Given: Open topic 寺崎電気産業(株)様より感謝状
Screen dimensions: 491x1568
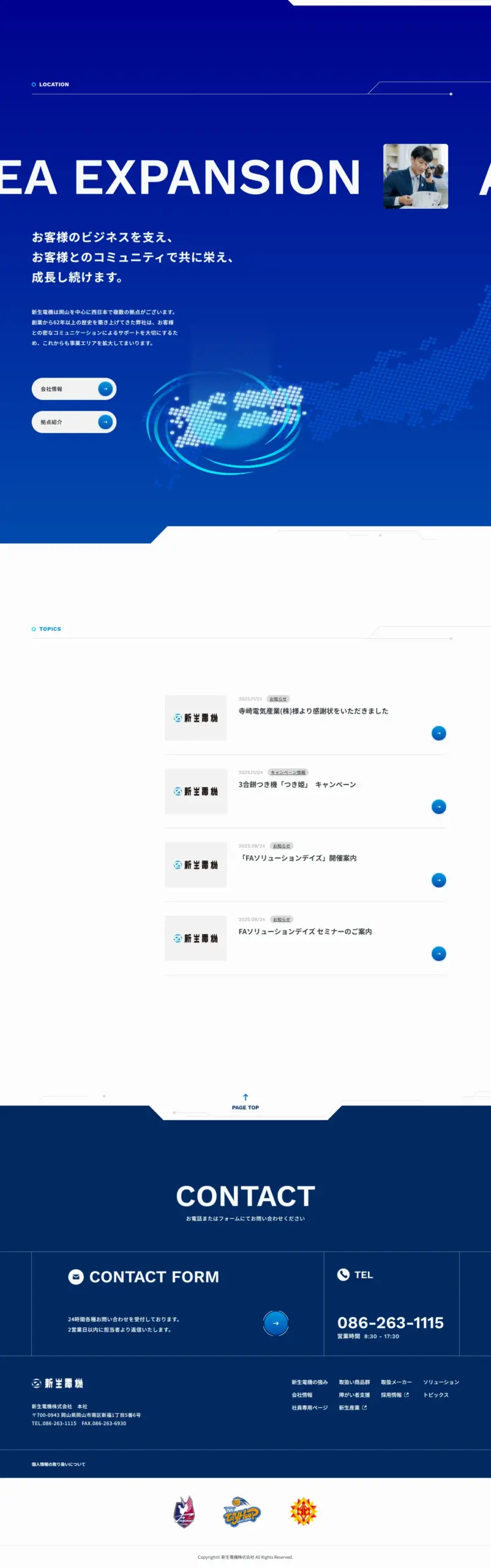Looking at the screenshot, I should click(313, 711).
